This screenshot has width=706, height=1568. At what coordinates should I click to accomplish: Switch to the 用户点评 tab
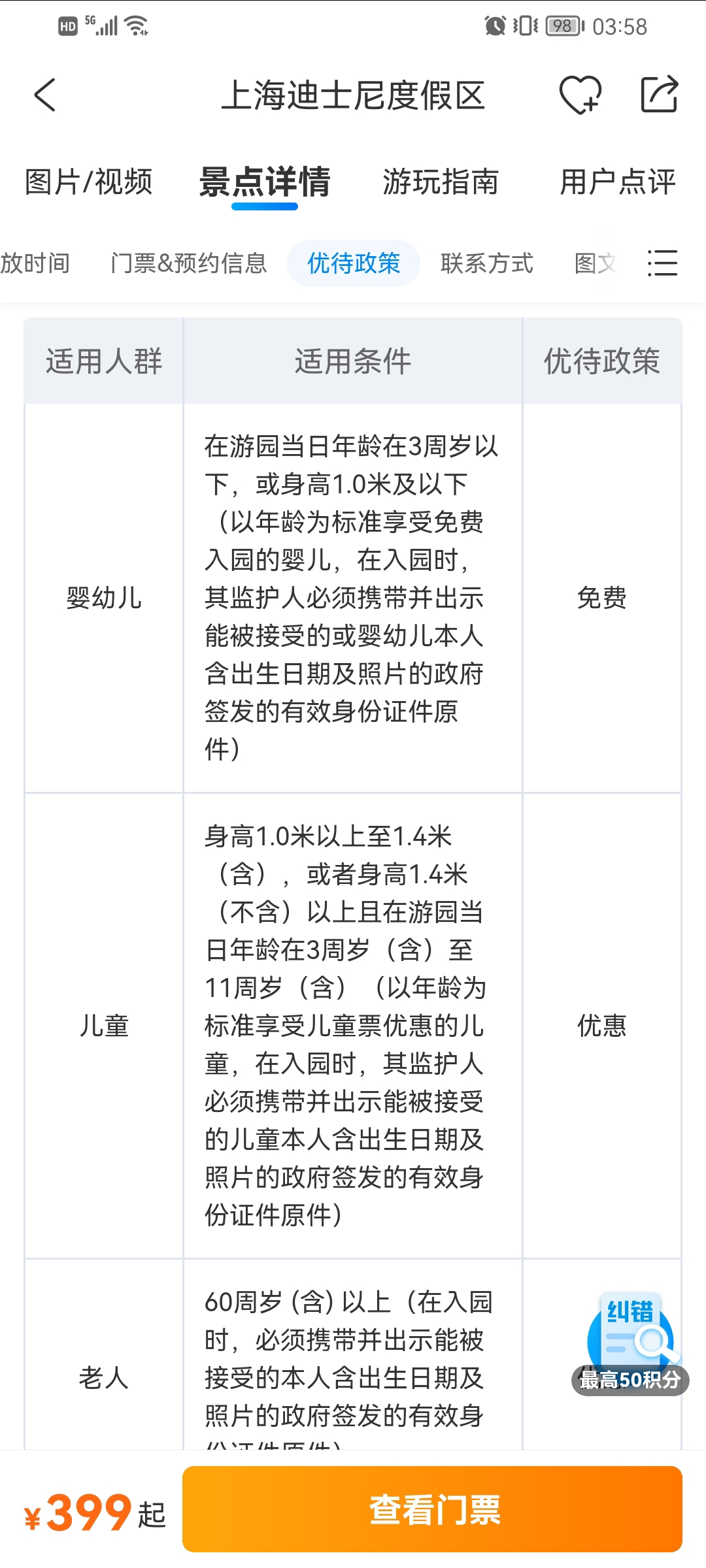[x=617, y=182]
